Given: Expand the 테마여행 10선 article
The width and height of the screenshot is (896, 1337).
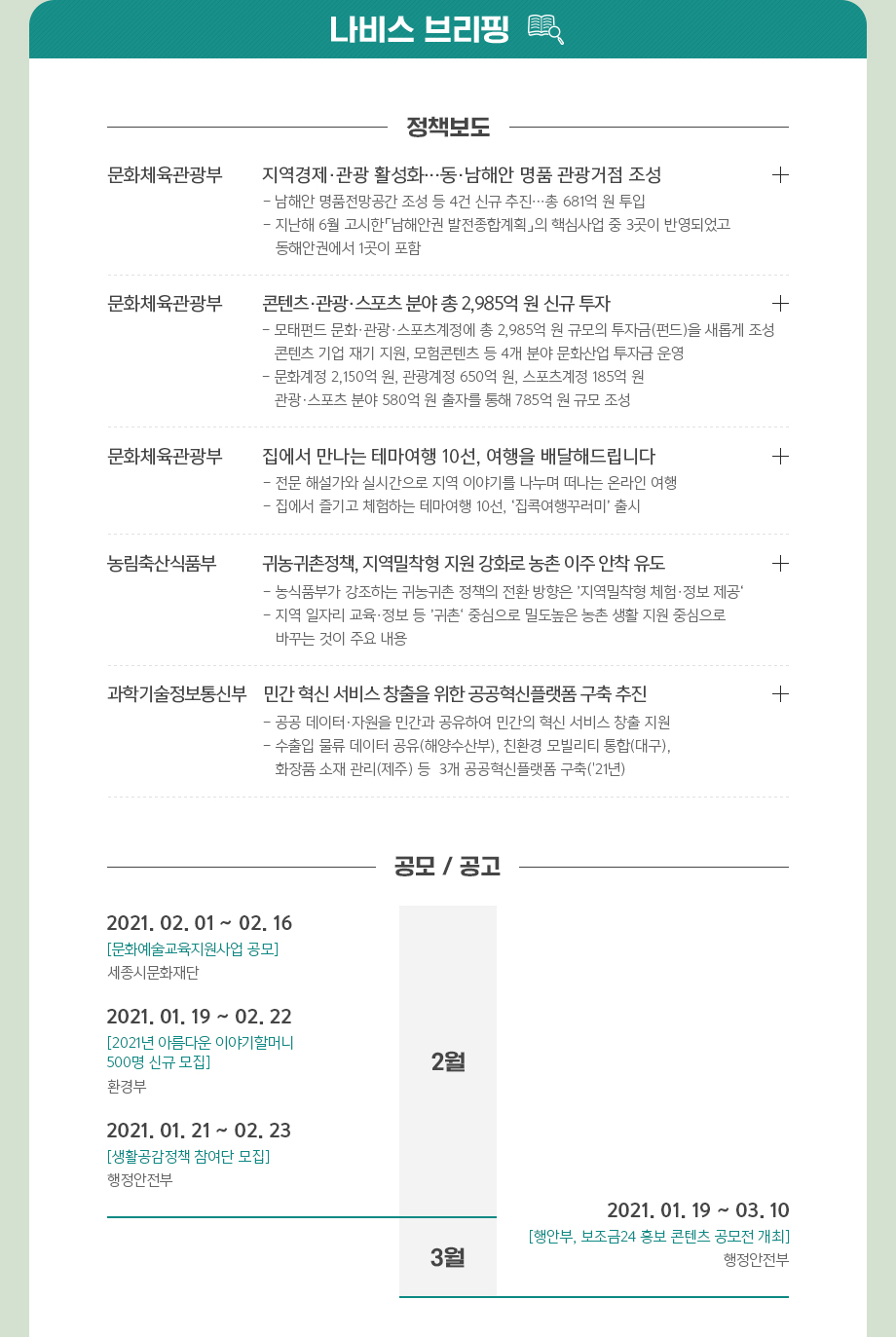Looking at the screenshot, I should pos(779,457).
